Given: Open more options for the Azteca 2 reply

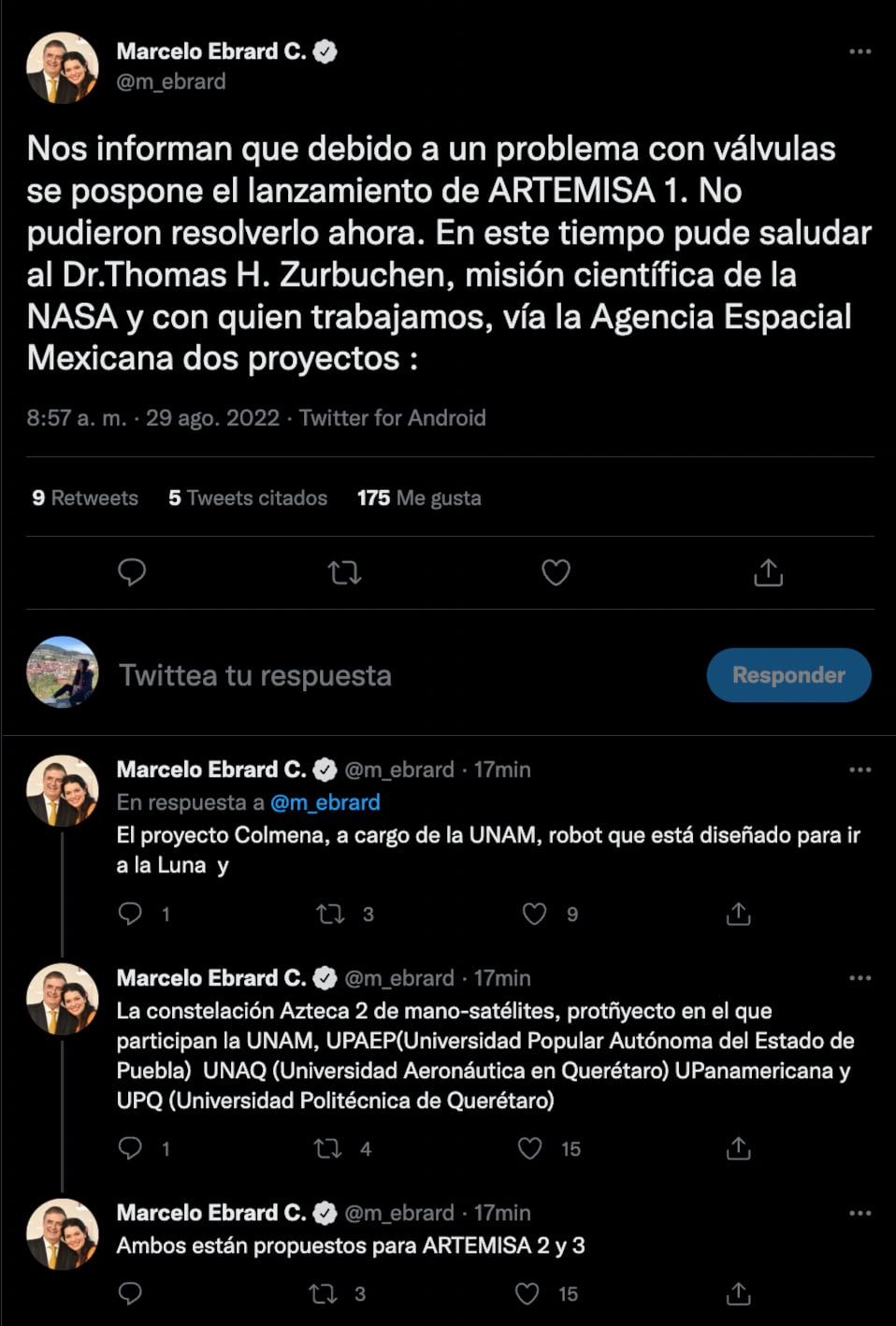Looking at the screenshot, I should click(x=861, y=977).
